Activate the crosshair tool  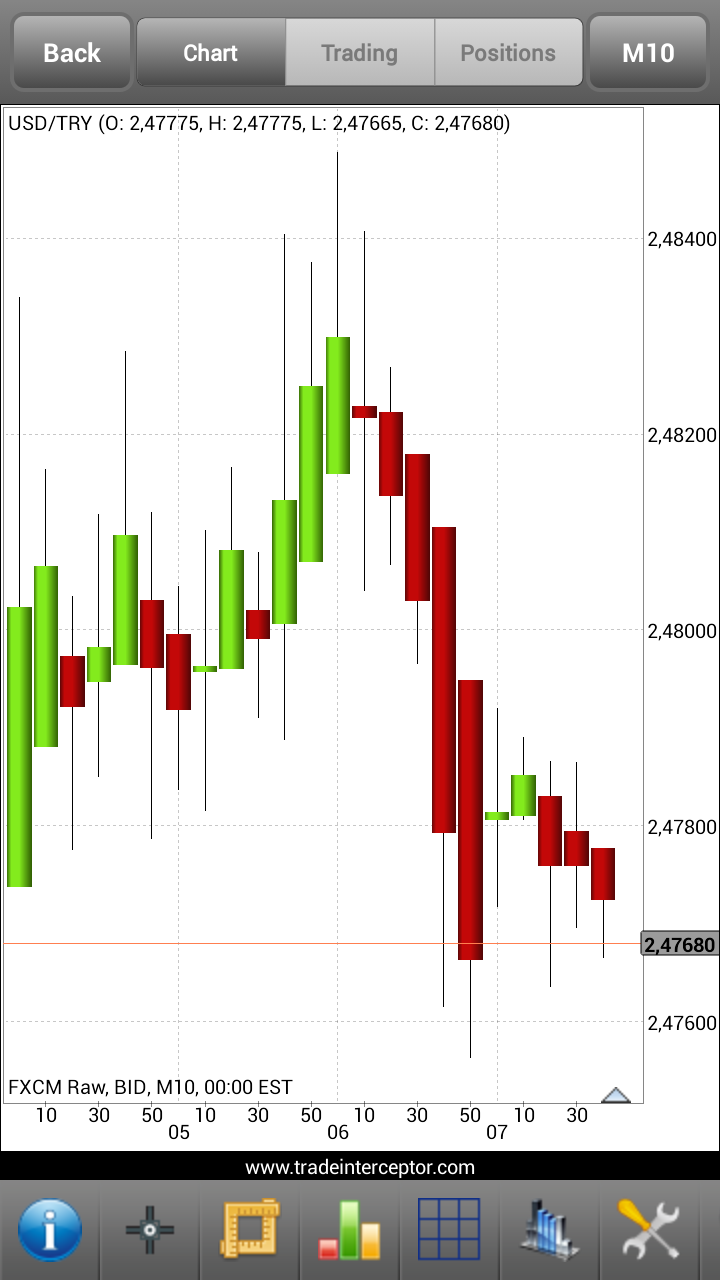150,1229
